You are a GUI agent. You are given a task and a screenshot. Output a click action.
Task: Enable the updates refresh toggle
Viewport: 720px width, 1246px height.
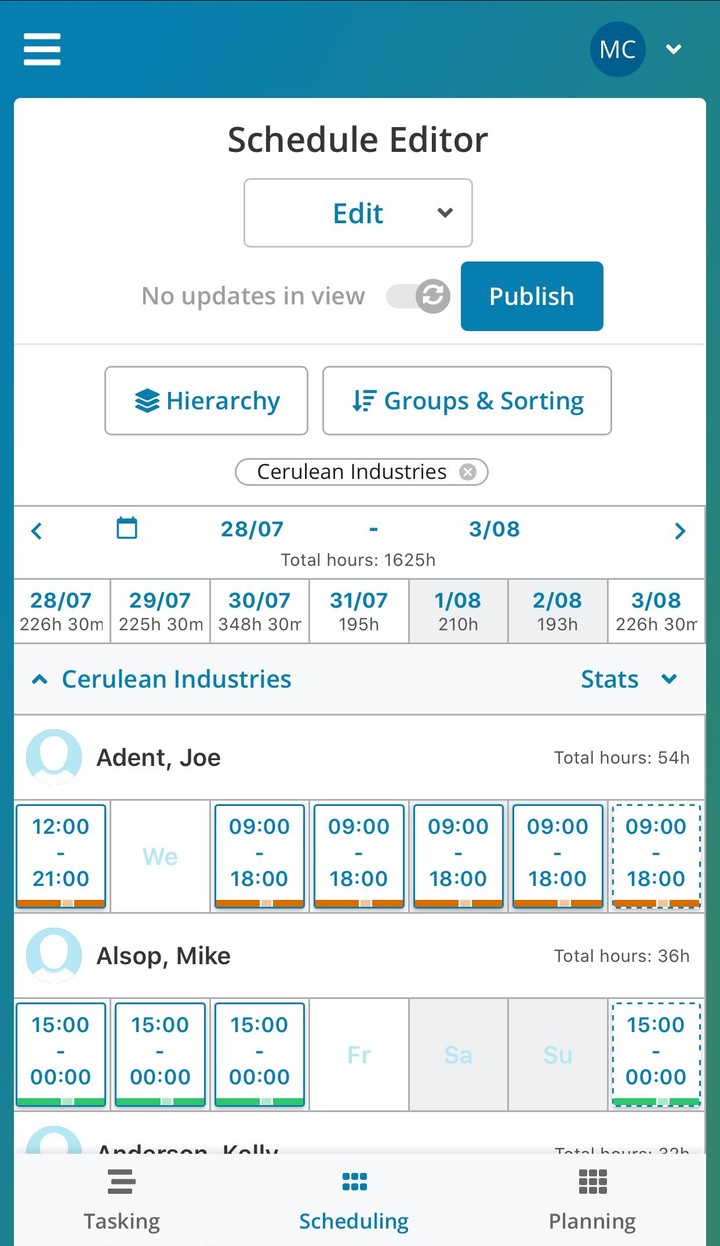[416, 296]
